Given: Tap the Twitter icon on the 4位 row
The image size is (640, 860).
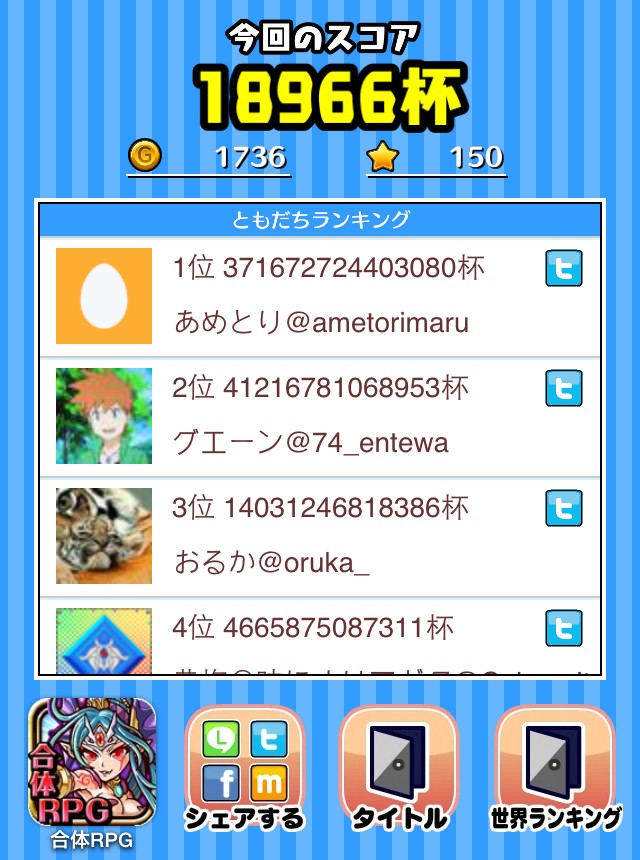Looking at the screenshot, I should tap(564, 628).
